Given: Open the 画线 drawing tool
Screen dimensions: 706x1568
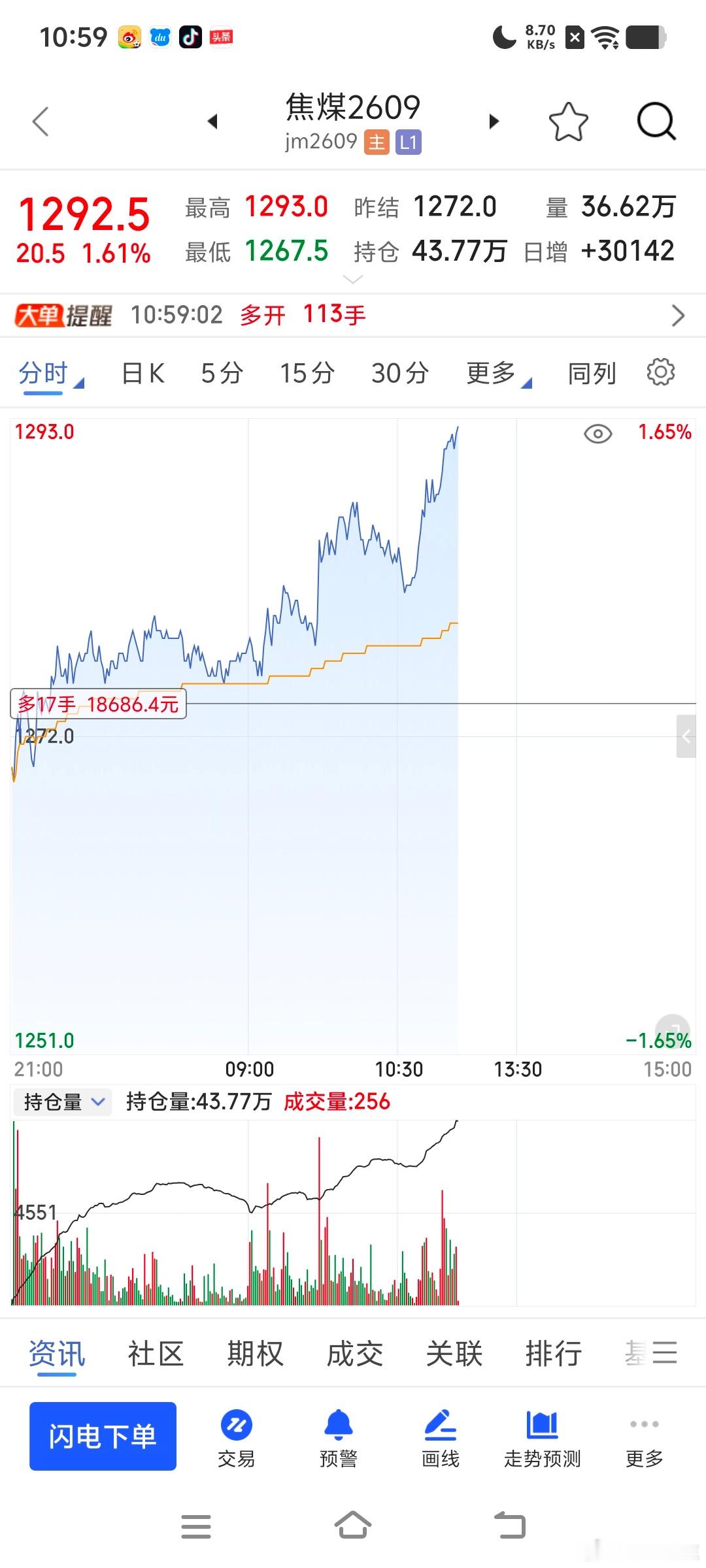Looking at the screenshot, I should click(441, 1438).
